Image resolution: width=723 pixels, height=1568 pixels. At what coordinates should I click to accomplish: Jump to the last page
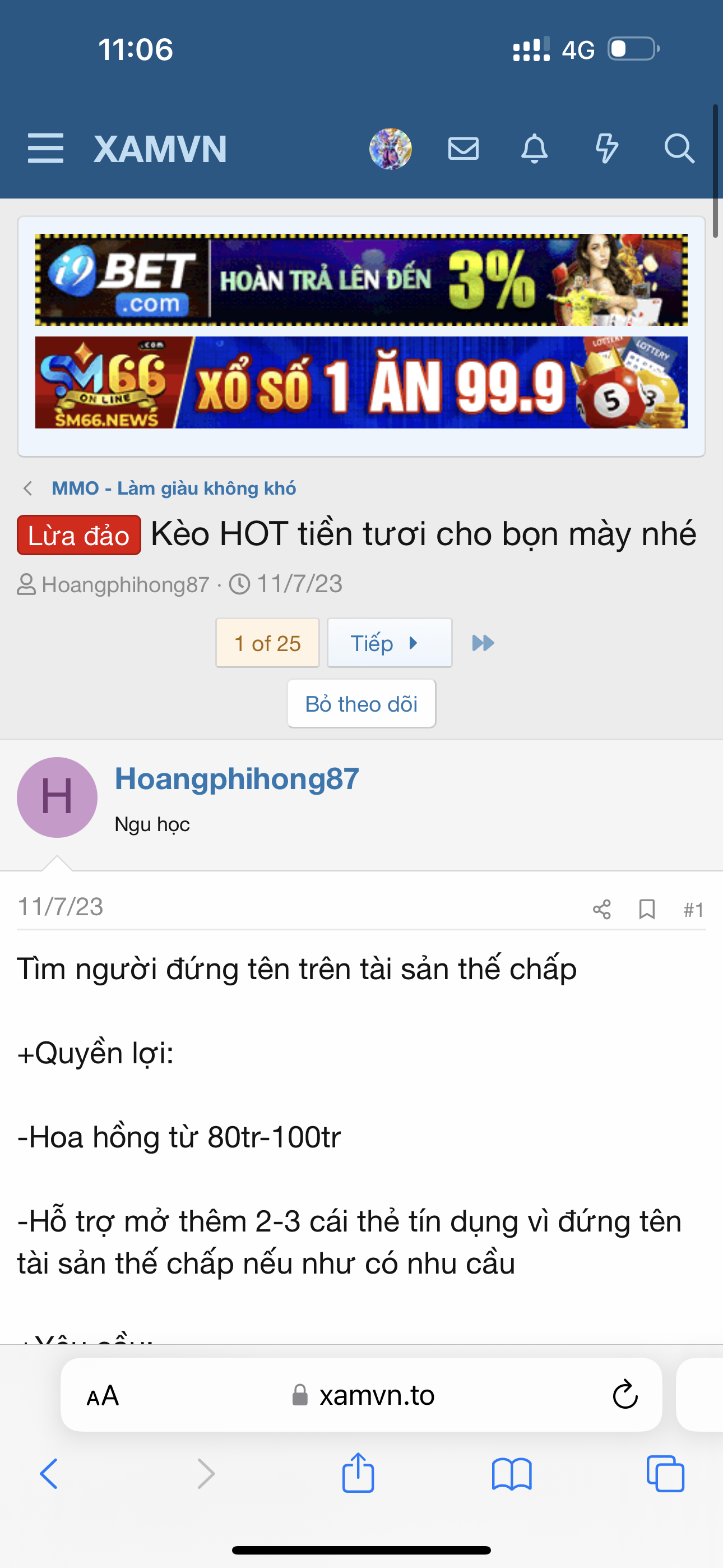[x=483, y=643]
